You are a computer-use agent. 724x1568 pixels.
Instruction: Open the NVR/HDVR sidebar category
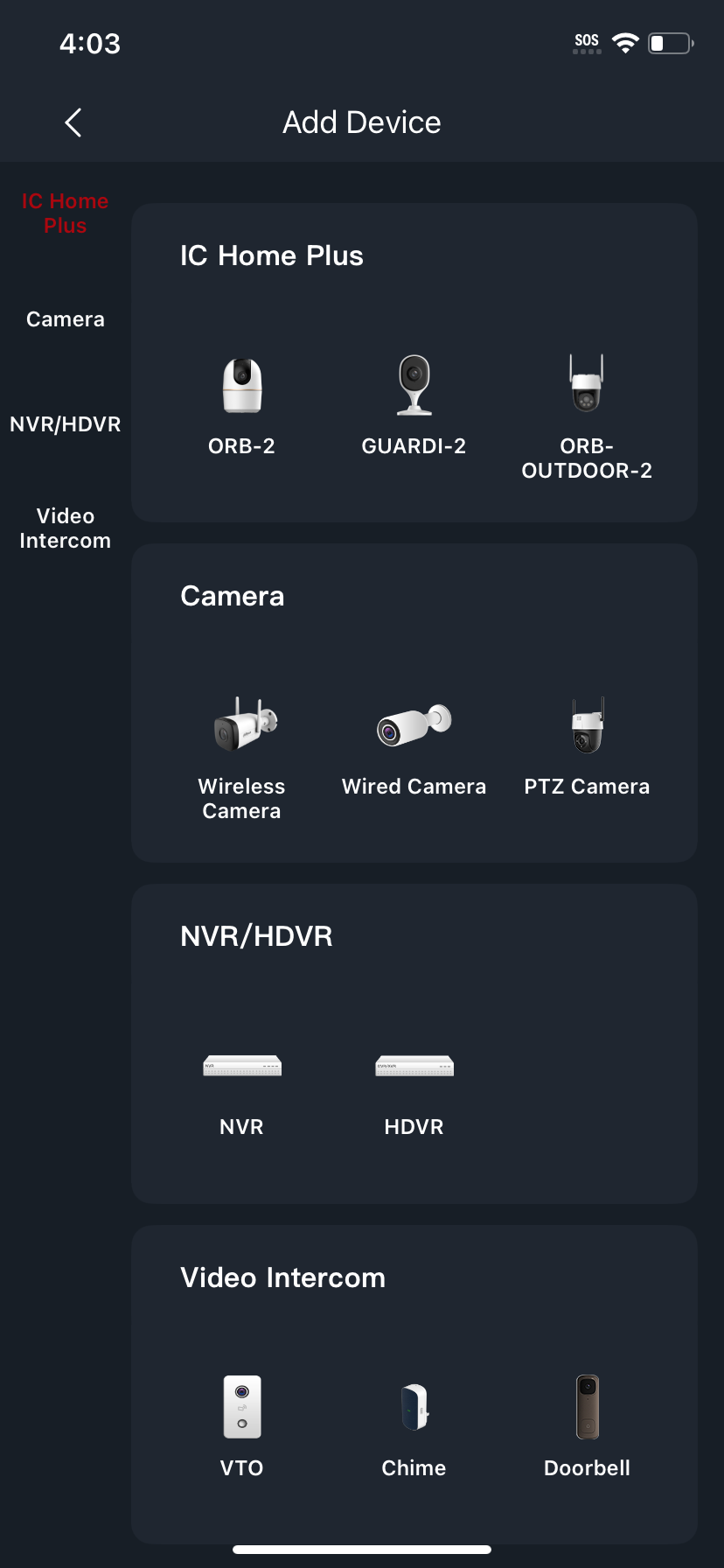tap(65, 423)
